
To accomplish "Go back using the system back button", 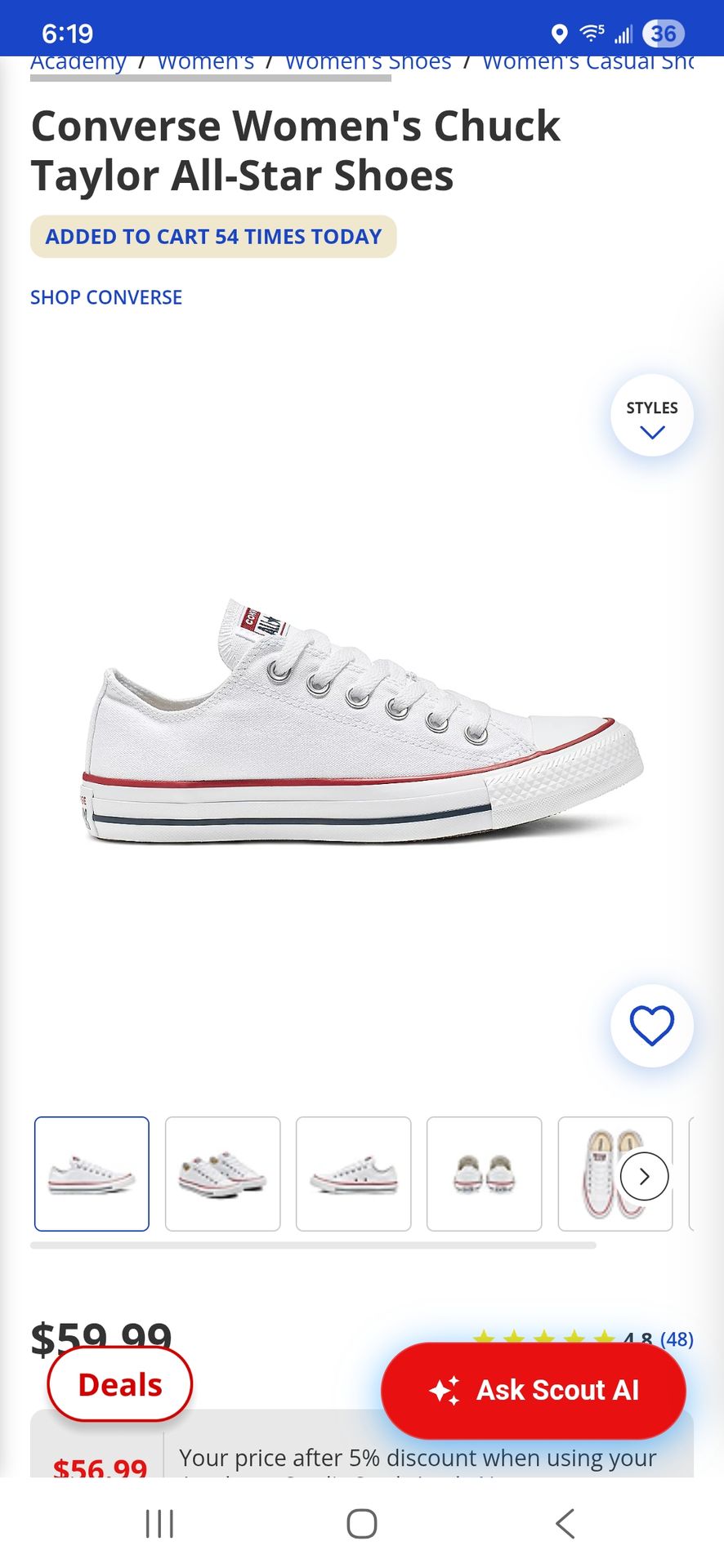I will point(565,1524).
